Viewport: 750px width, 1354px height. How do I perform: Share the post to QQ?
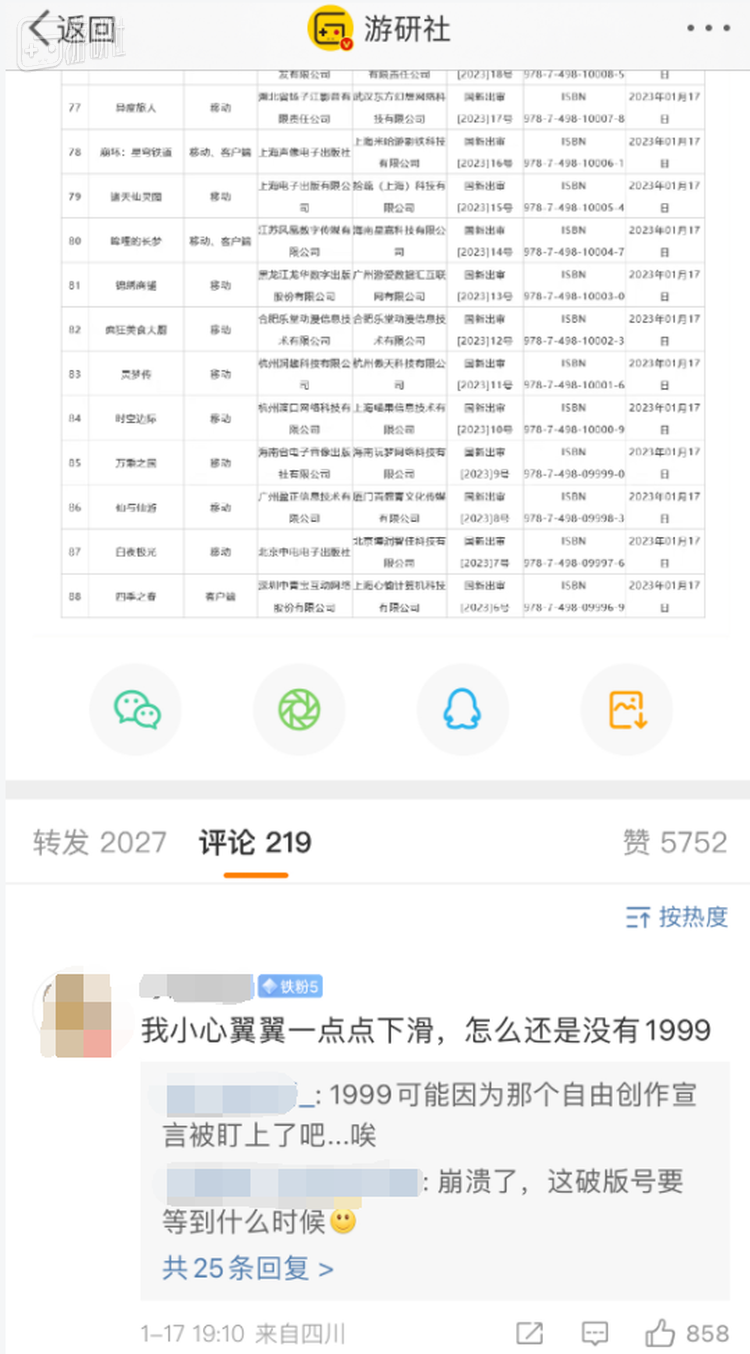pos(462,709)
